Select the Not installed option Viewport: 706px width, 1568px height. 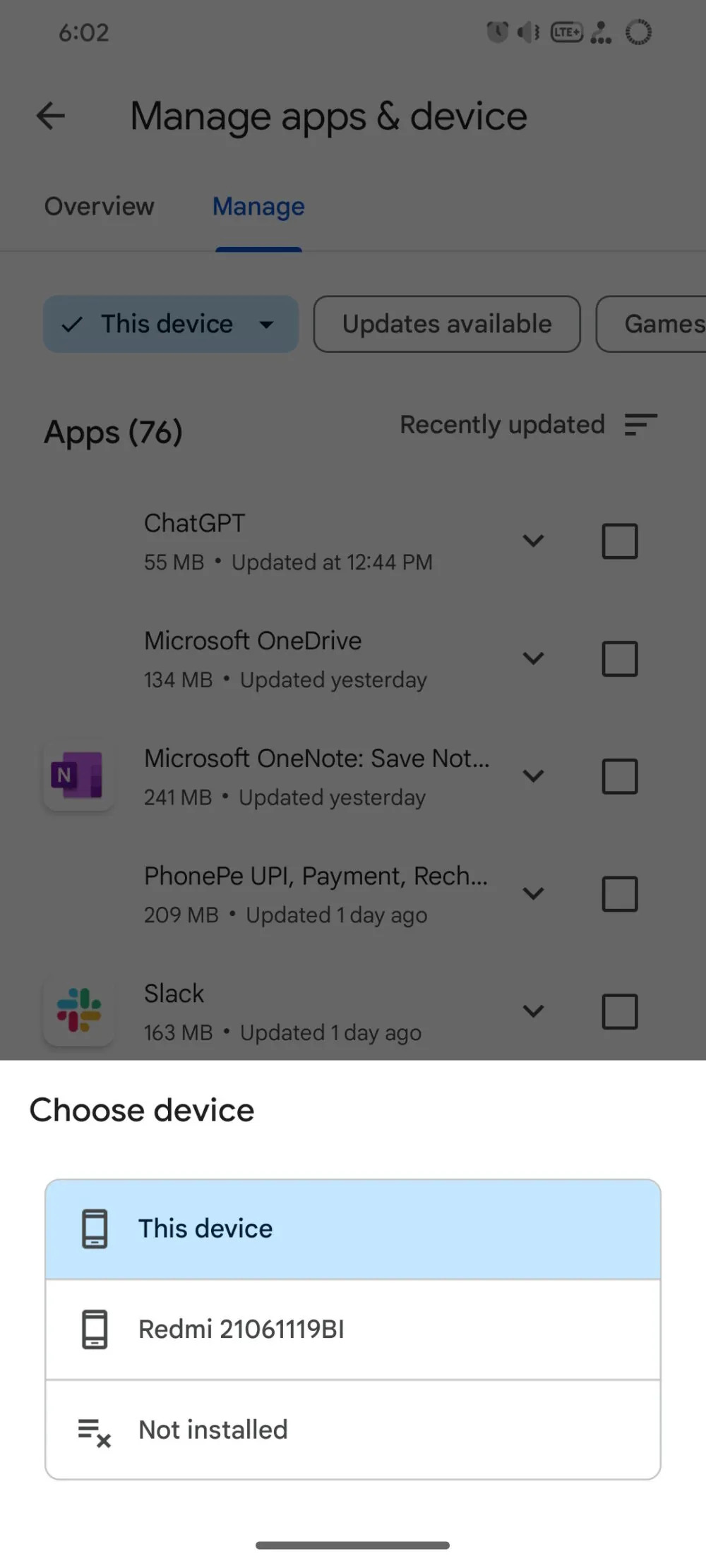[x=353, y=1430]
